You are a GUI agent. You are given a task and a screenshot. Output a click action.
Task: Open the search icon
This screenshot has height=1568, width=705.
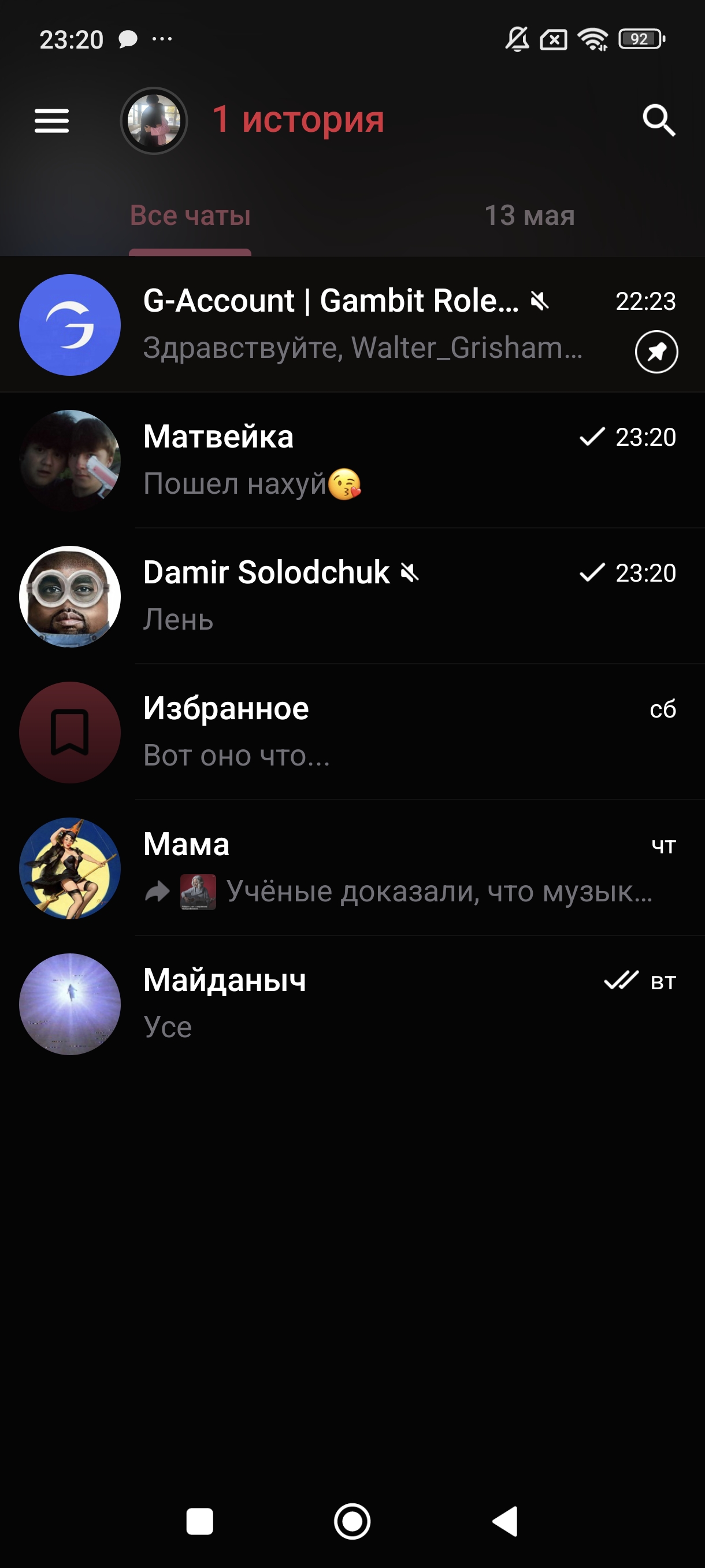659,120
